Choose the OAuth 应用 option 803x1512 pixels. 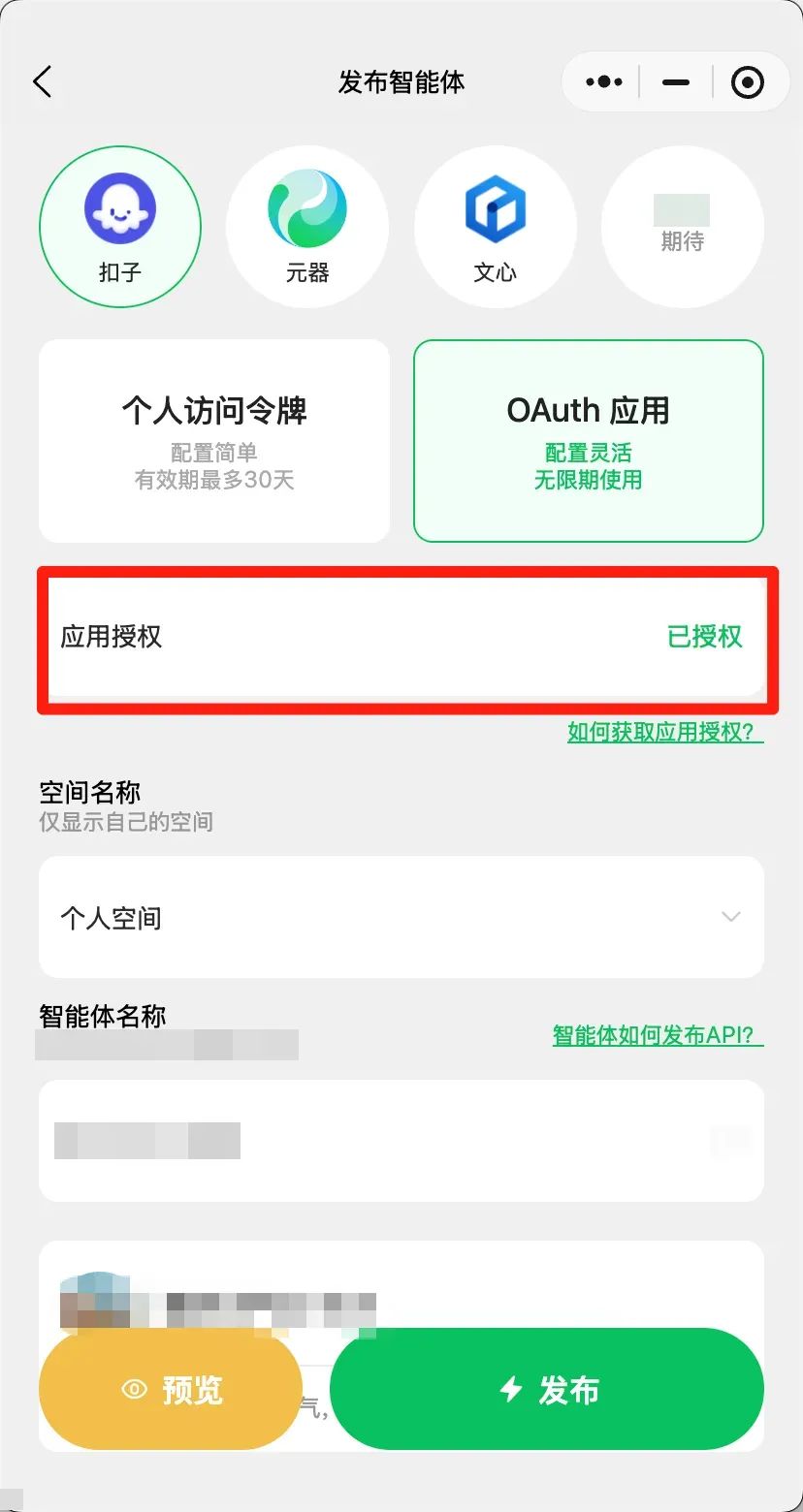(x=589, y=441)
